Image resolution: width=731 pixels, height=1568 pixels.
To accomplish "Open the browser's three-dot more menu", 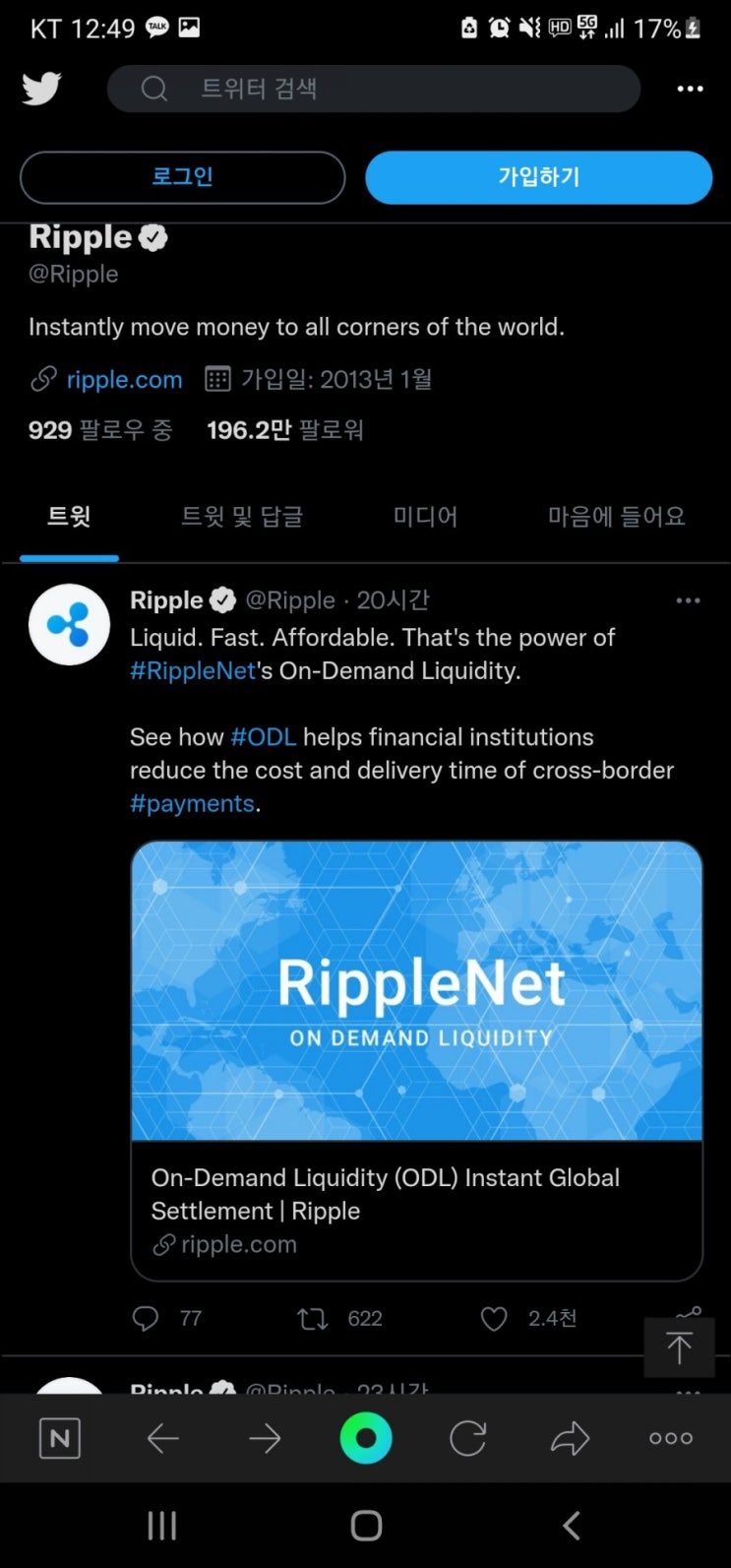I will tap(669, 1437).
